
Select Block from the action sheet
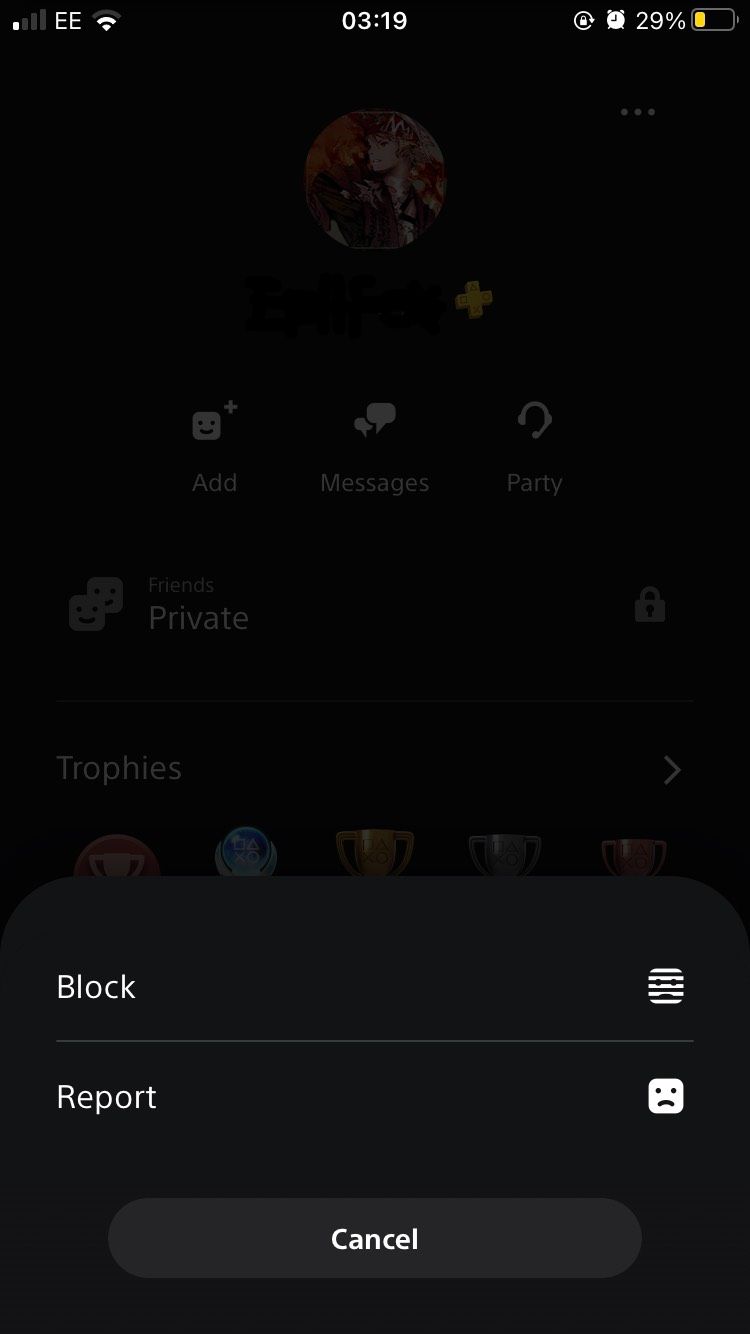pos(374,987)
